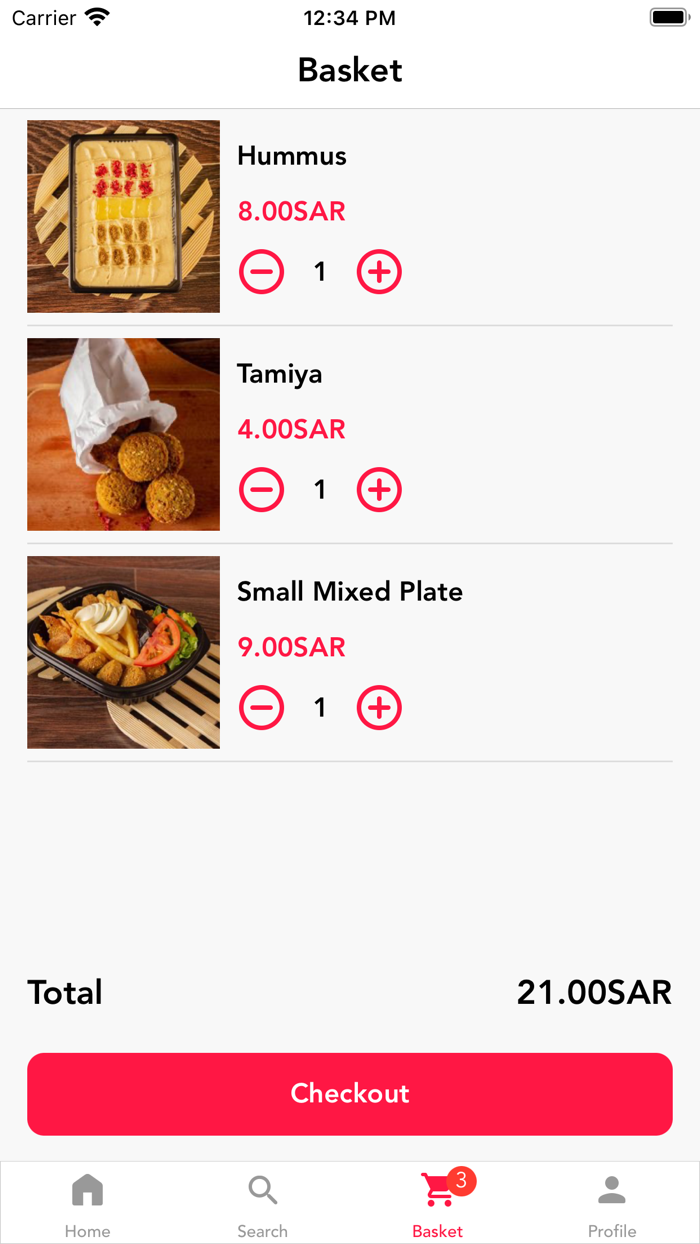Add another Small Mixed Plate

tap(379, 708)
